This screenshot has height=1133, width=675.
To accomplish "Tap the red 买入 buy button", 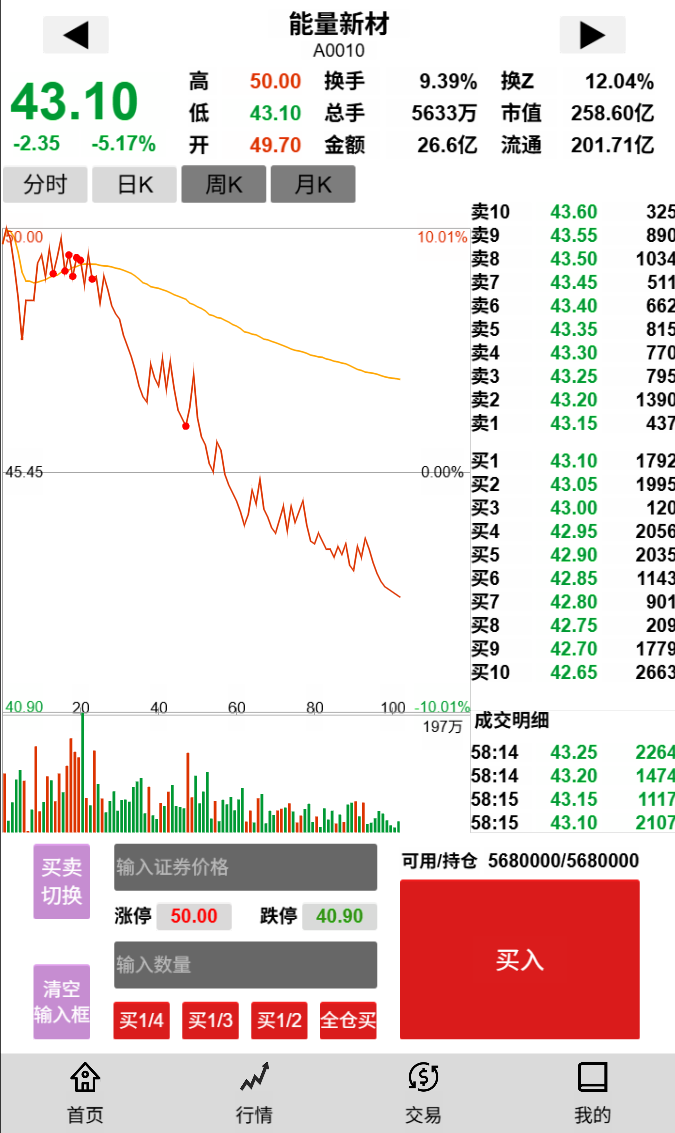I will (x=519, y=960).
